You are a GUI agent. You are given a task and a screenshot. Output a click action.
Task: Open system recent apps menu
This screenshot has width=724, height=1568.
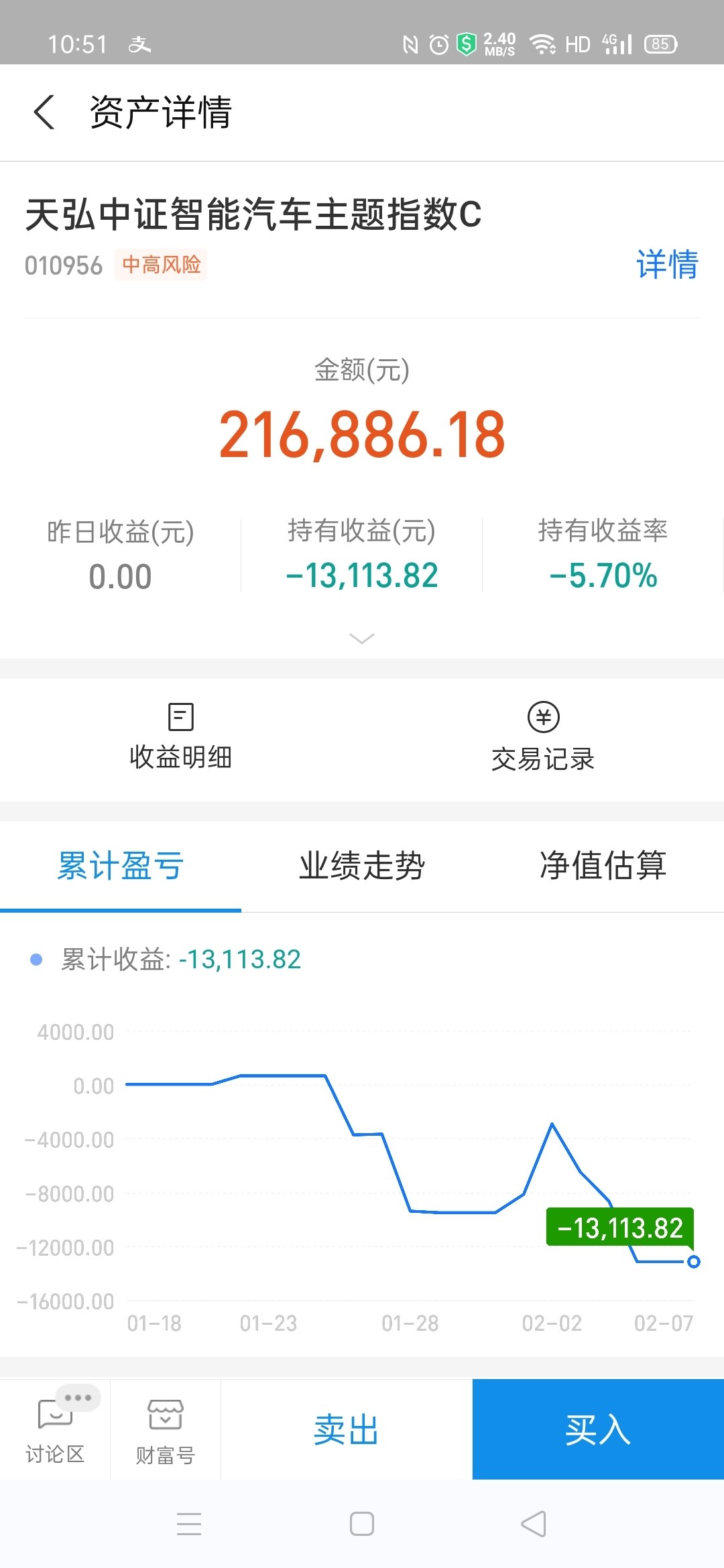(189, 1524)
